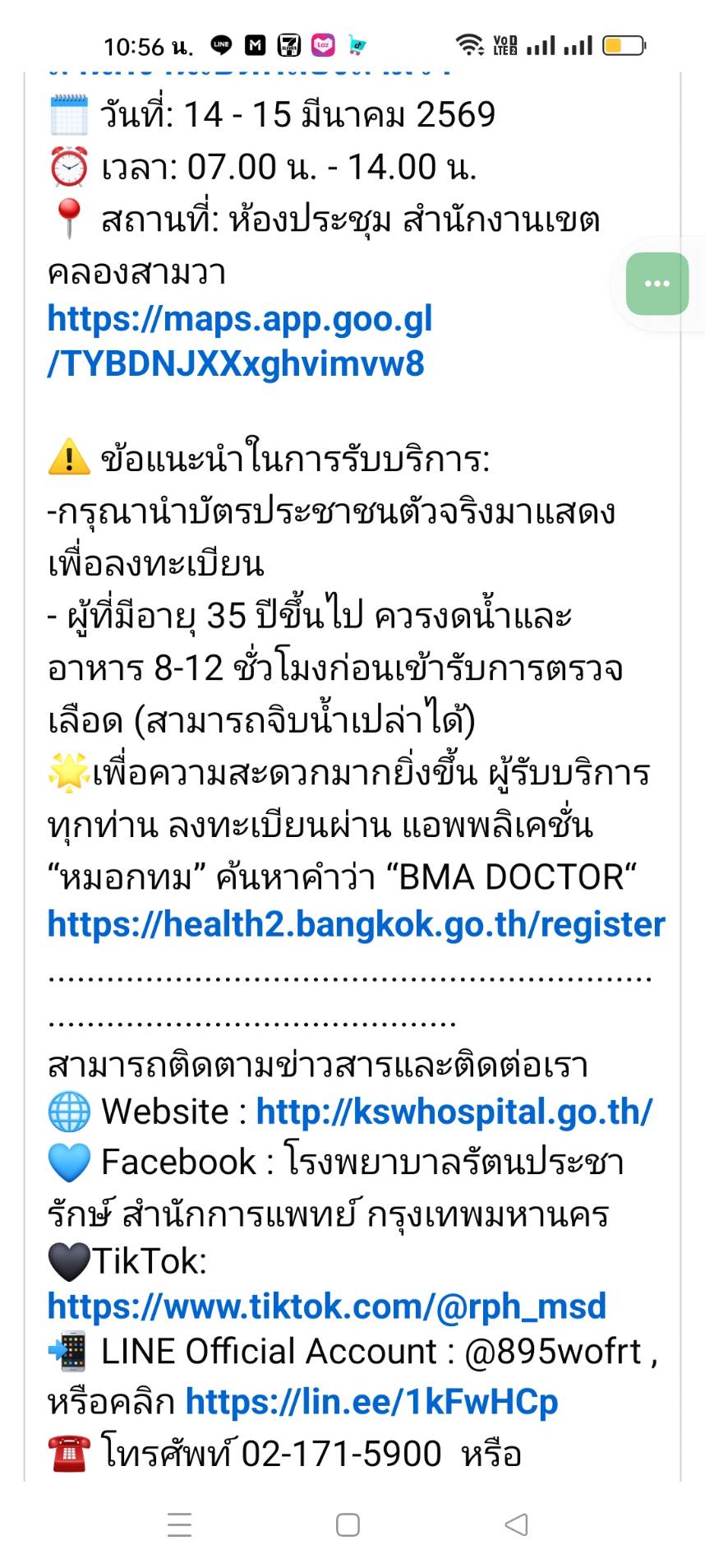Go back using the system back button

[x=516, y=1524]
